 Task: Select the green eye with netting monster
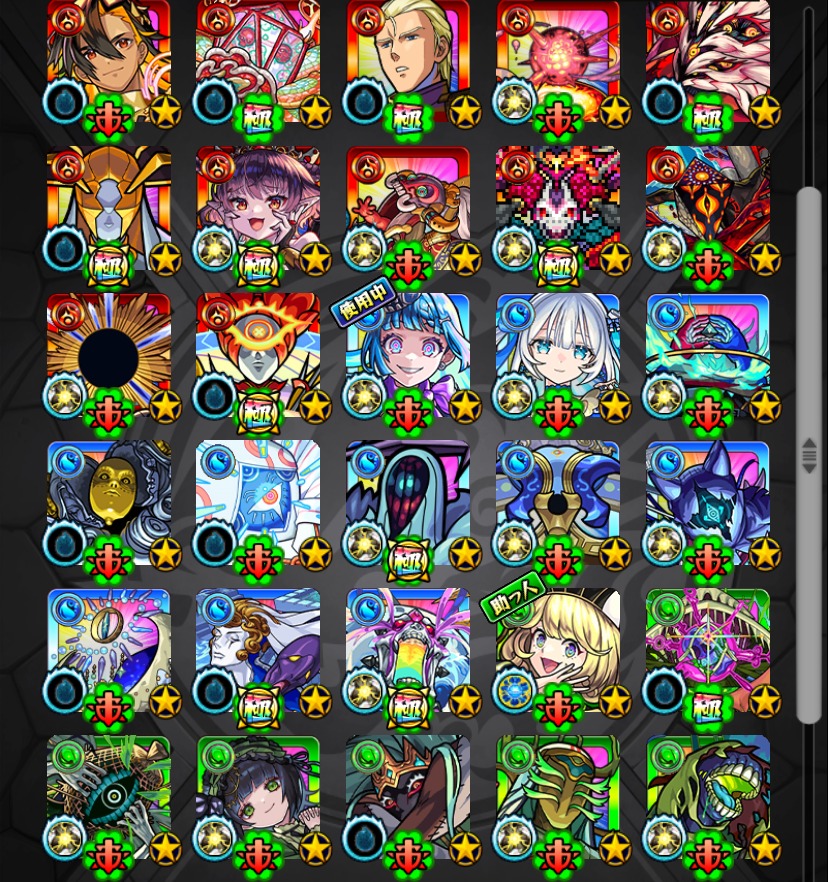tap(108, 797)
